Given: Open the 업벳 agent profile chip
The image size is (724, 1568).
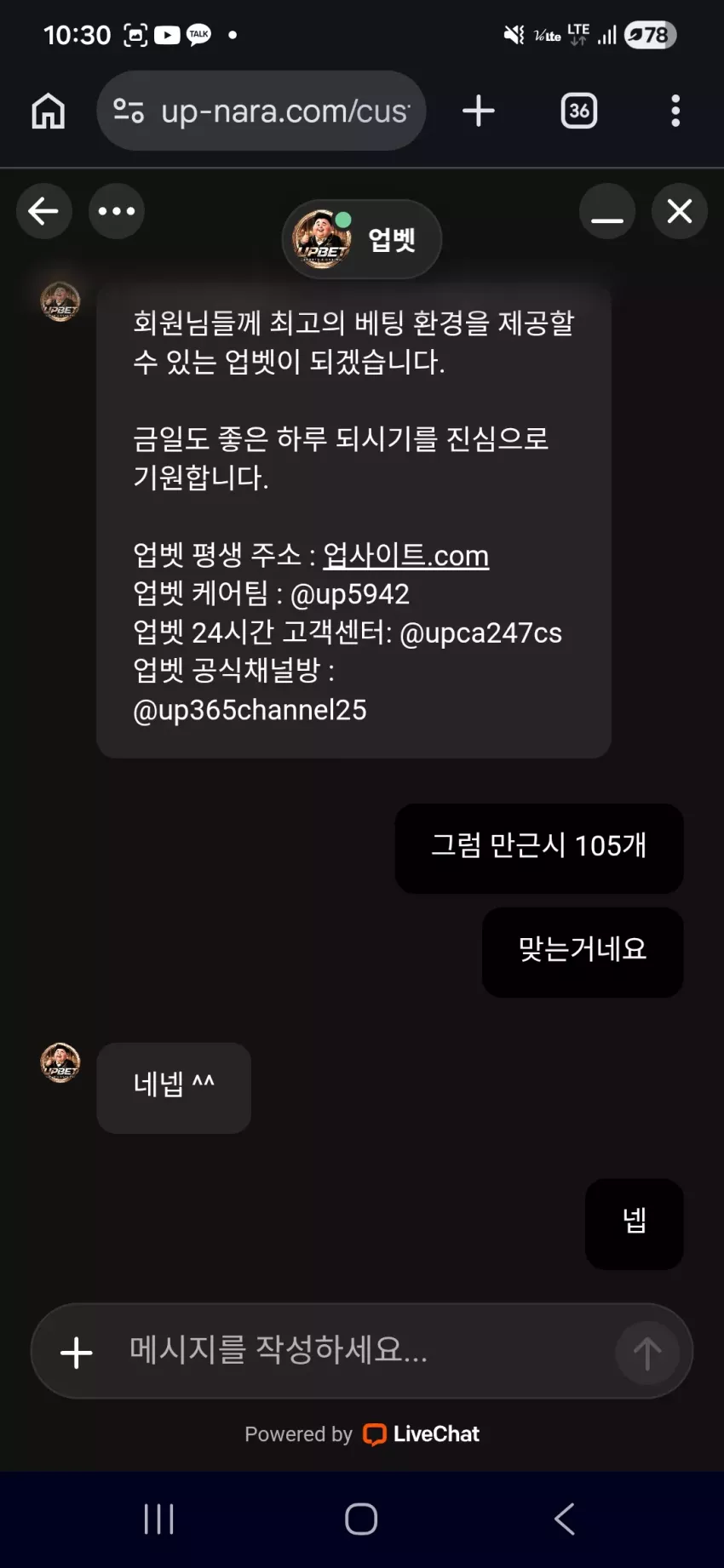Looking at the screenshot, I should click(361, 239).
